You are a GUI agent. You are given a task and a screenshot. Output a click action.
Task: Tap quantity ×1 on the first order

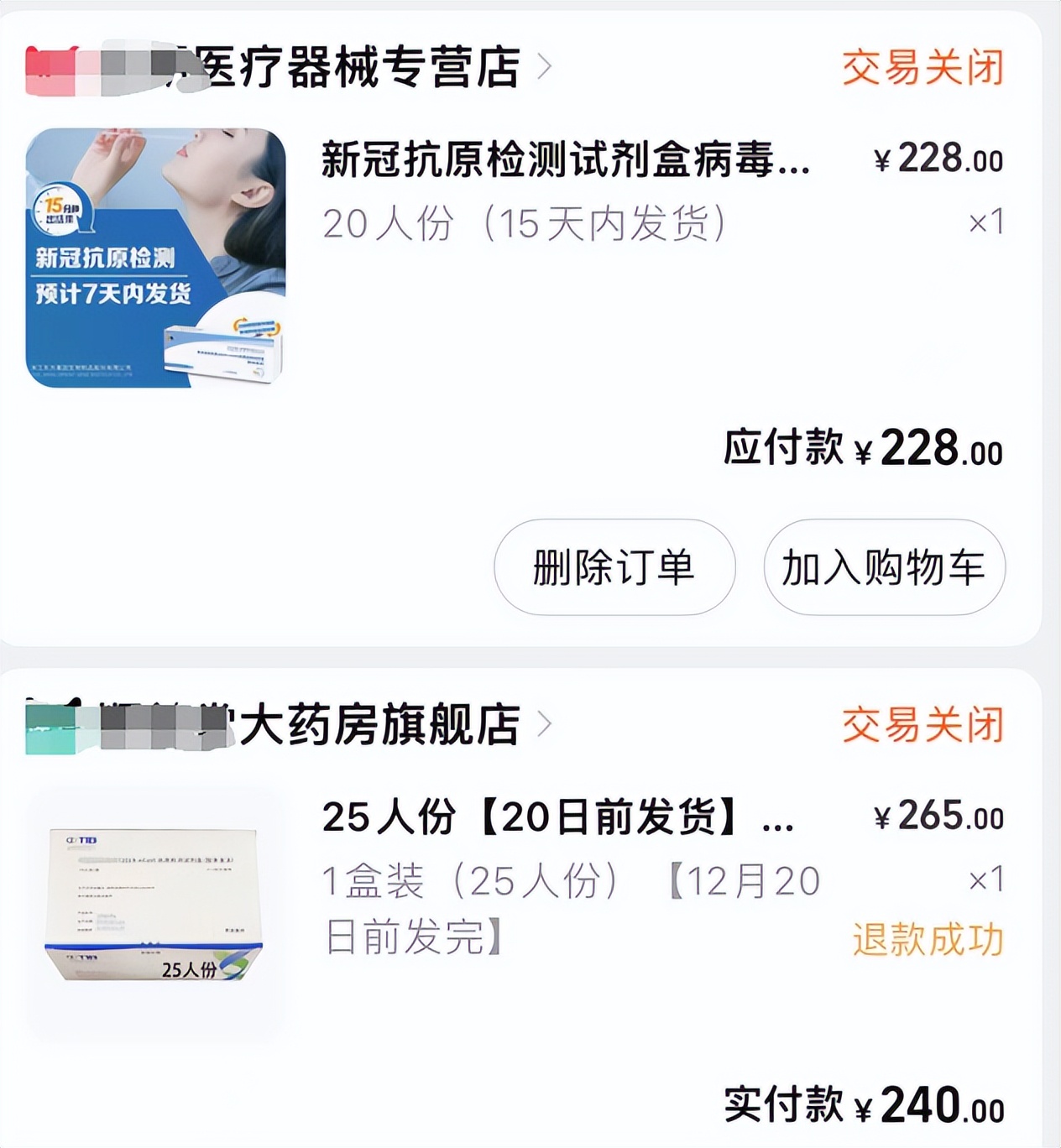point(987,220)
